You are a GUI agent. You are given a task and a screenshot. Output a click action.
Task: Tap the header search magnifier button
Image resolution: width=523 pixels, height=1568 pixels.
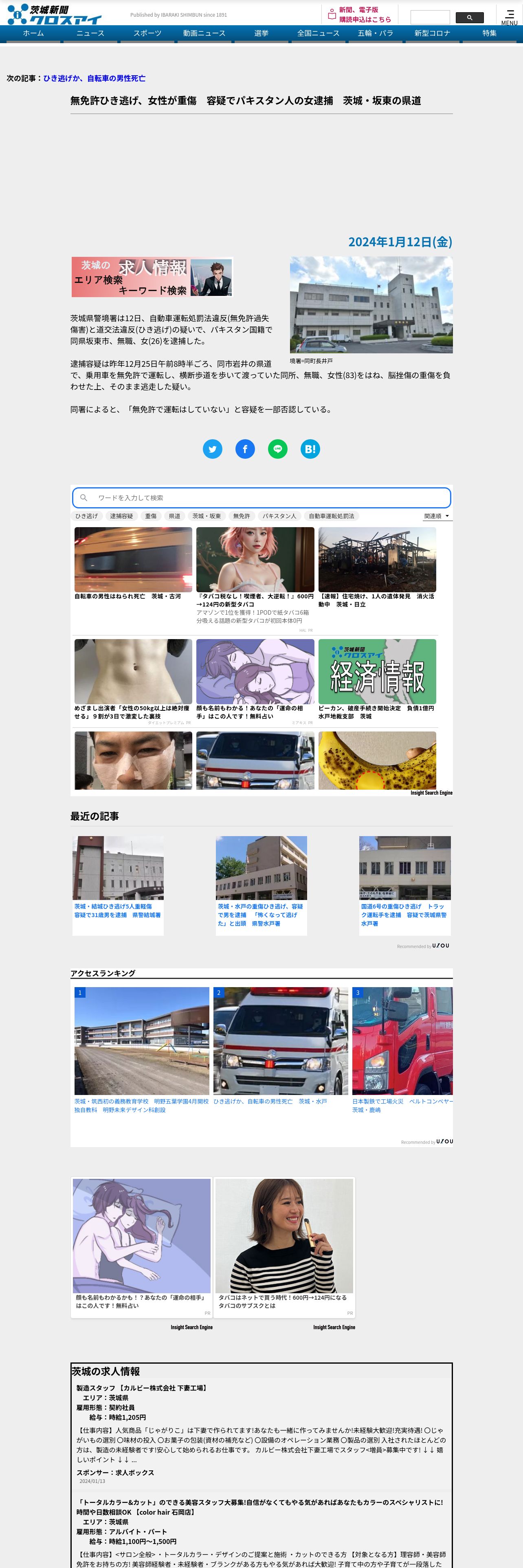(x=469, y=18)
